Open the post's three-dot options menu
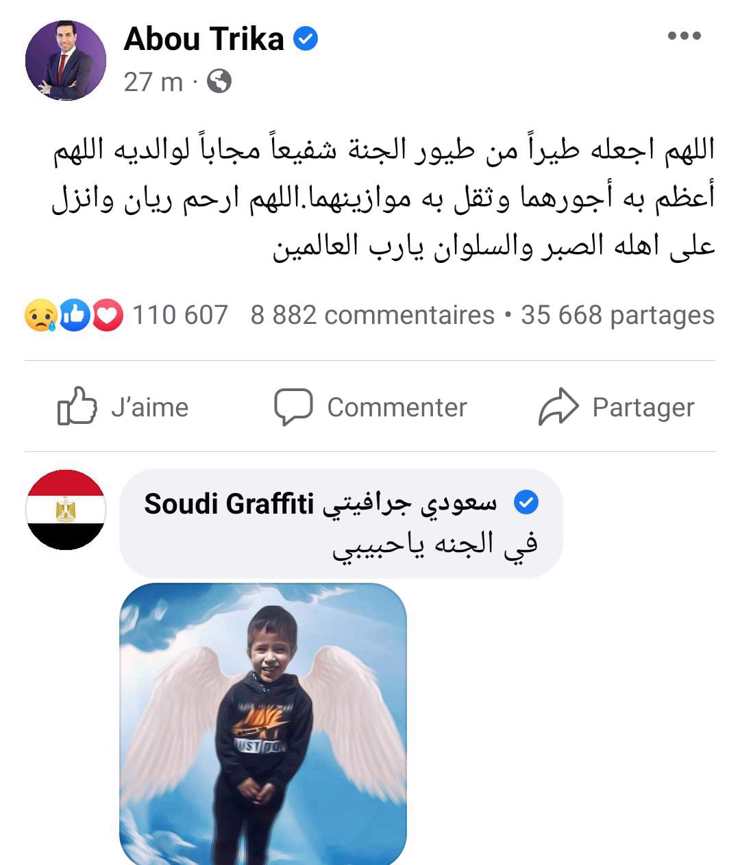The image size is (740, 865). pyautogui.click(x=684, y=36)
